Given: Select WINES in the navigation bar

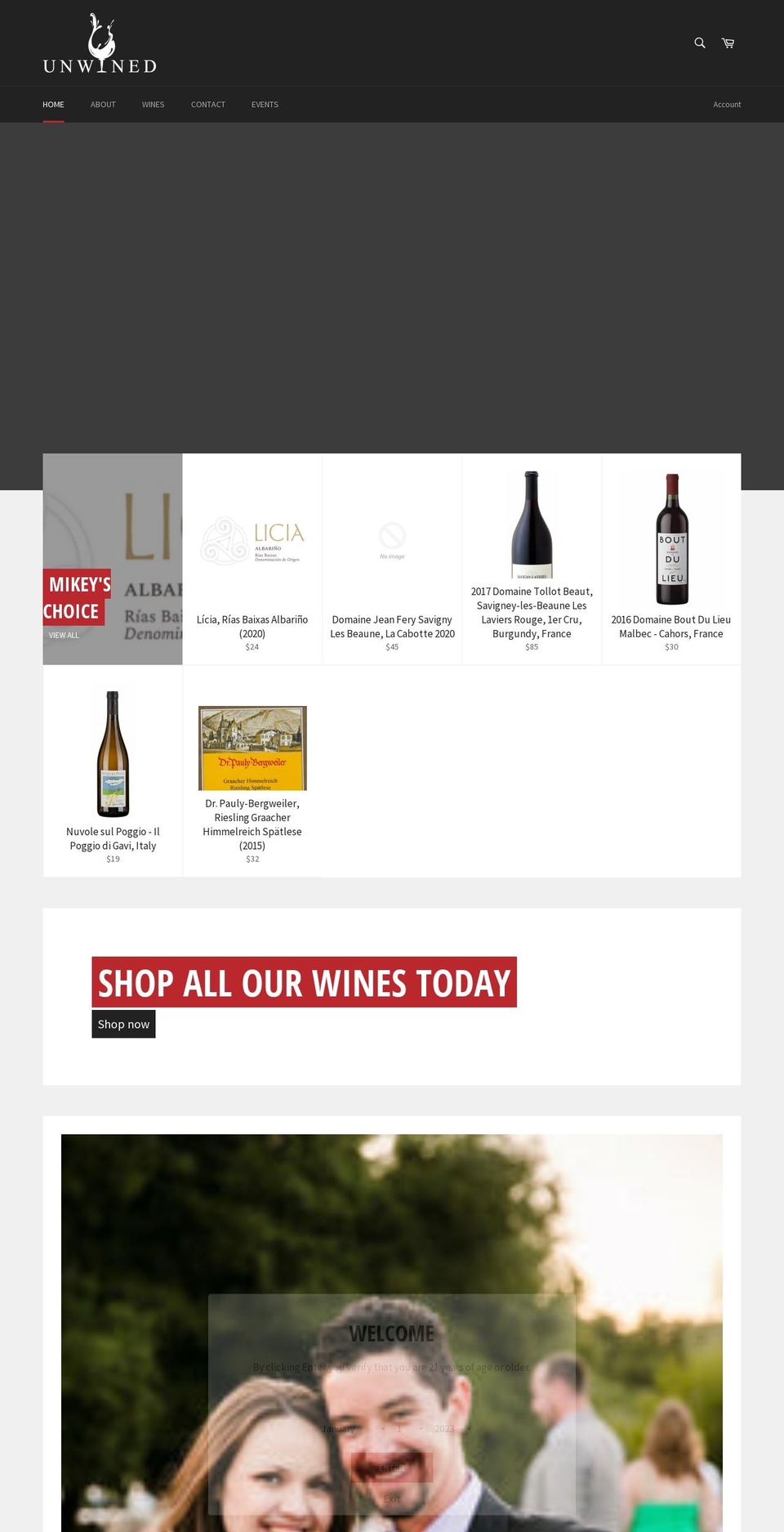Looking at the screenshot, I should pyautogui.click(x=154, y=104).
